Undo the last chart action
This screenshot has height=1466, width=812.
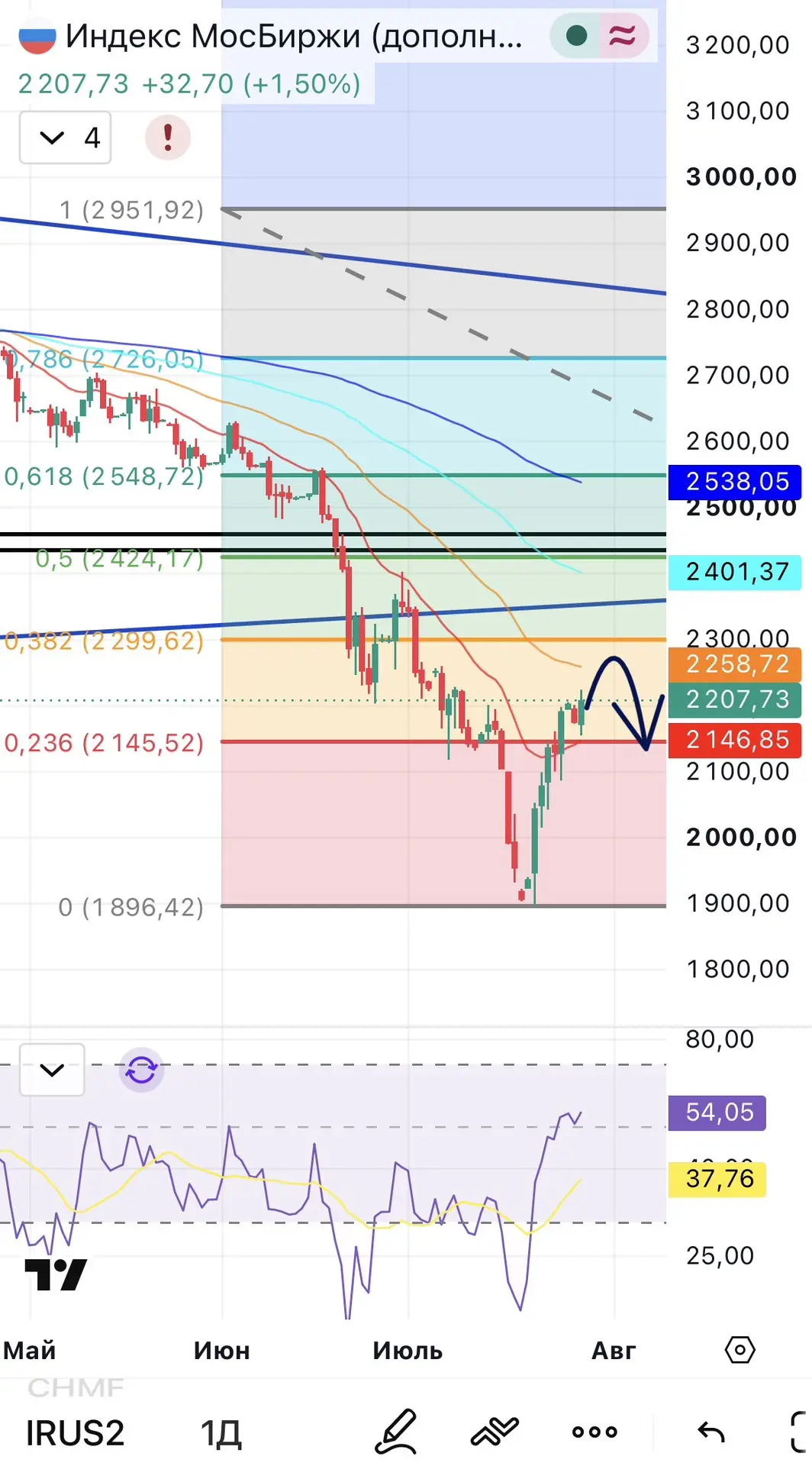711,1432
